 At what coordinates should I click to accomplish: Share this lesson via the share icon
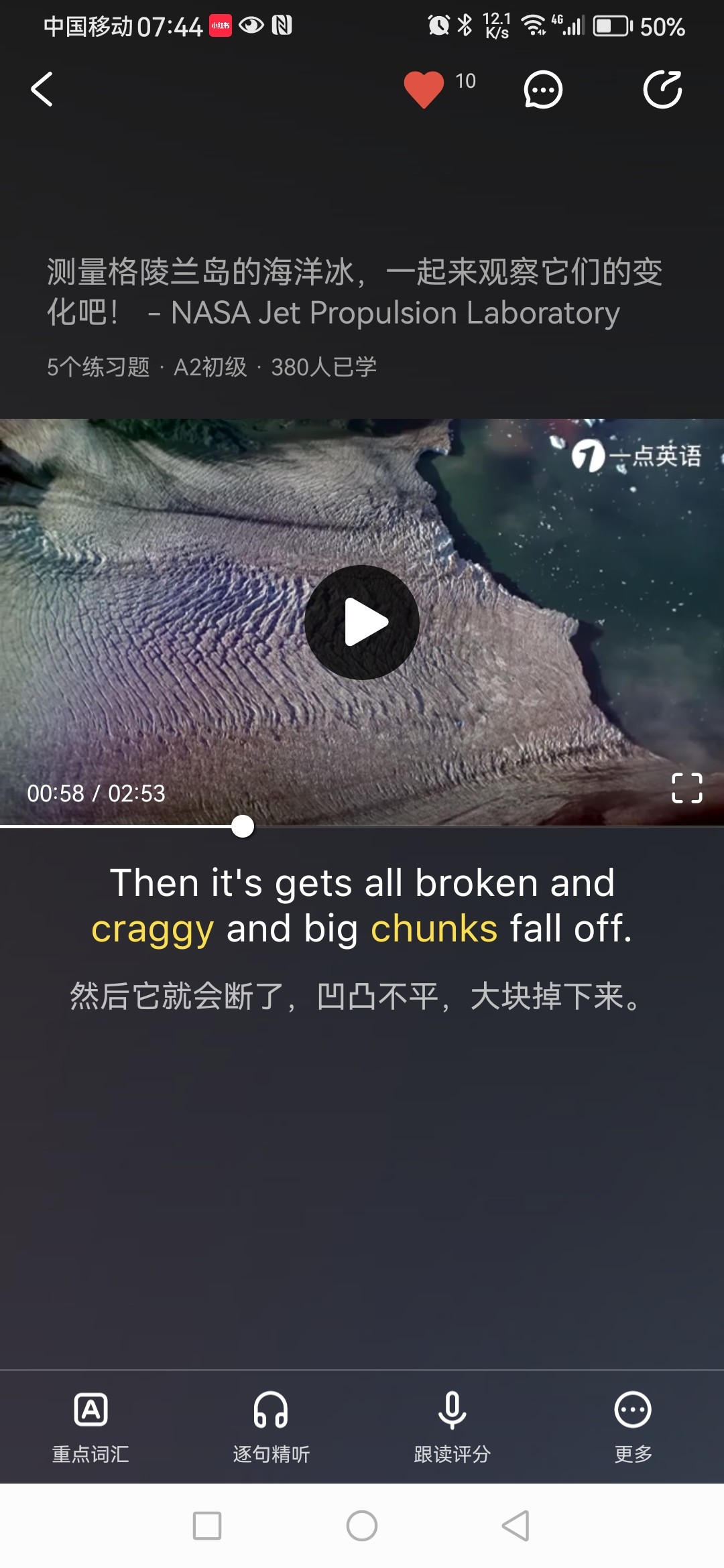[662, 90]
